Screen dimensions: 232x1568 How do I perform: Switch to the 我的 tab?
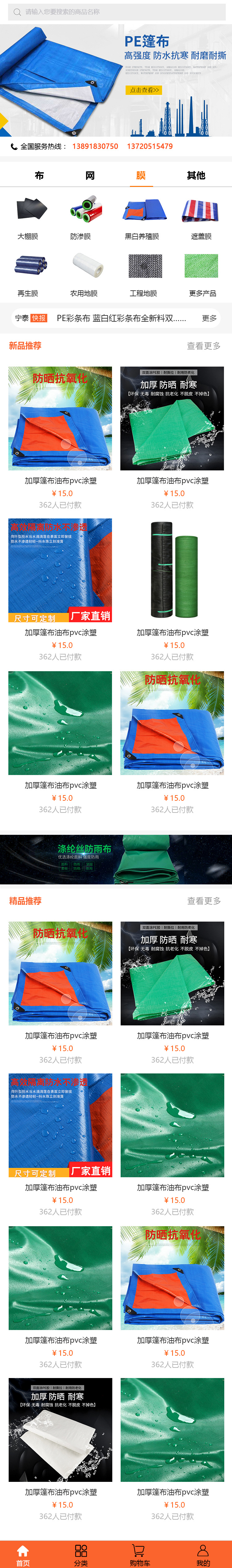click(x=202, y=1555)
